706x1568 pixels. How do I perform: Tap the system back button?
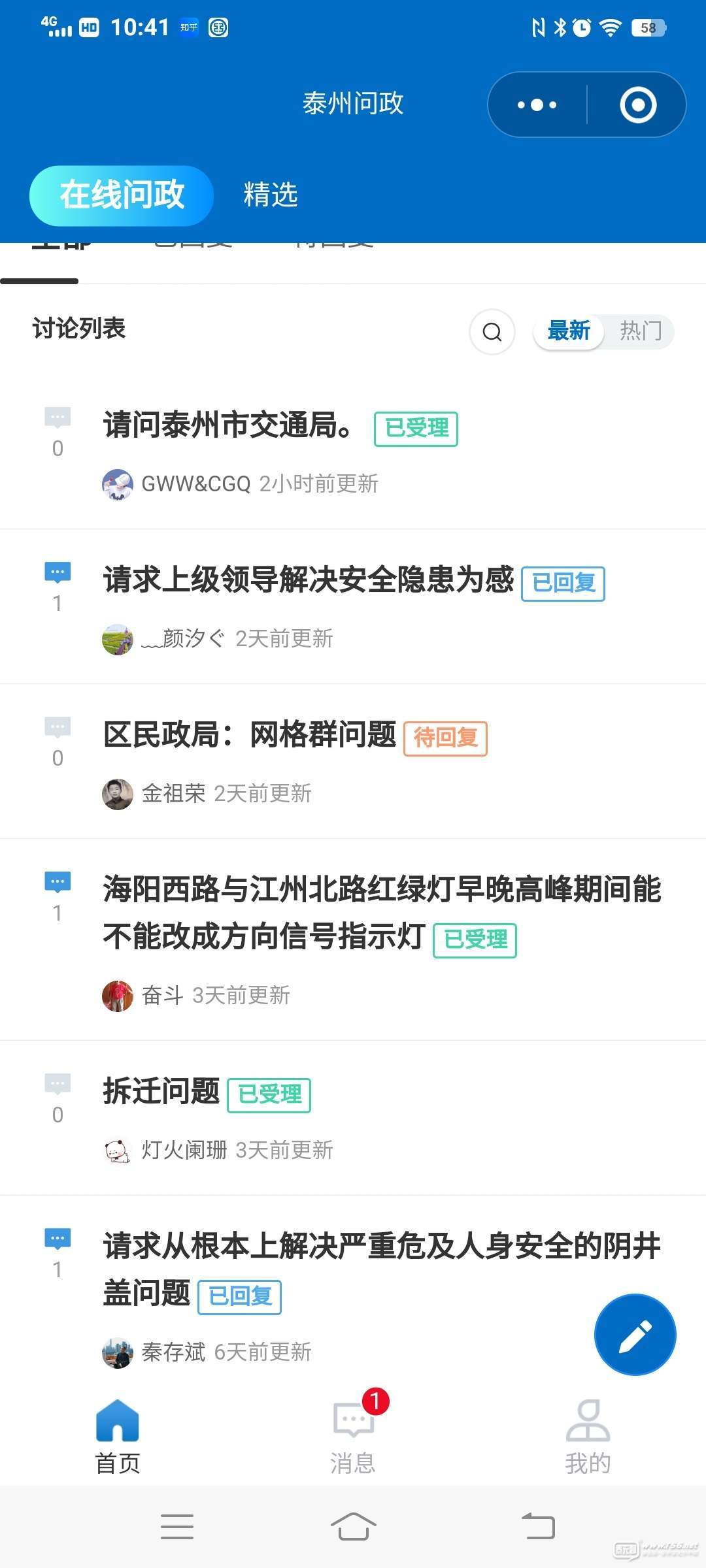pos(538,1527)
